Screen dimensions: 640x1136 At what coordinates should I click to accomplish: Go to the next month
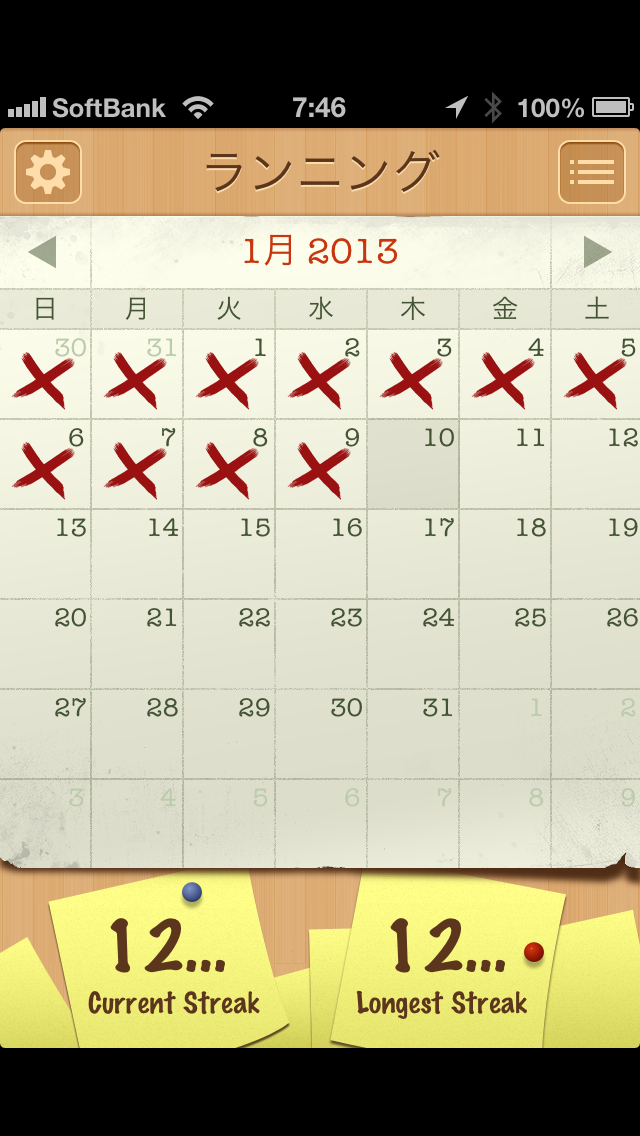tap(596, 252)
